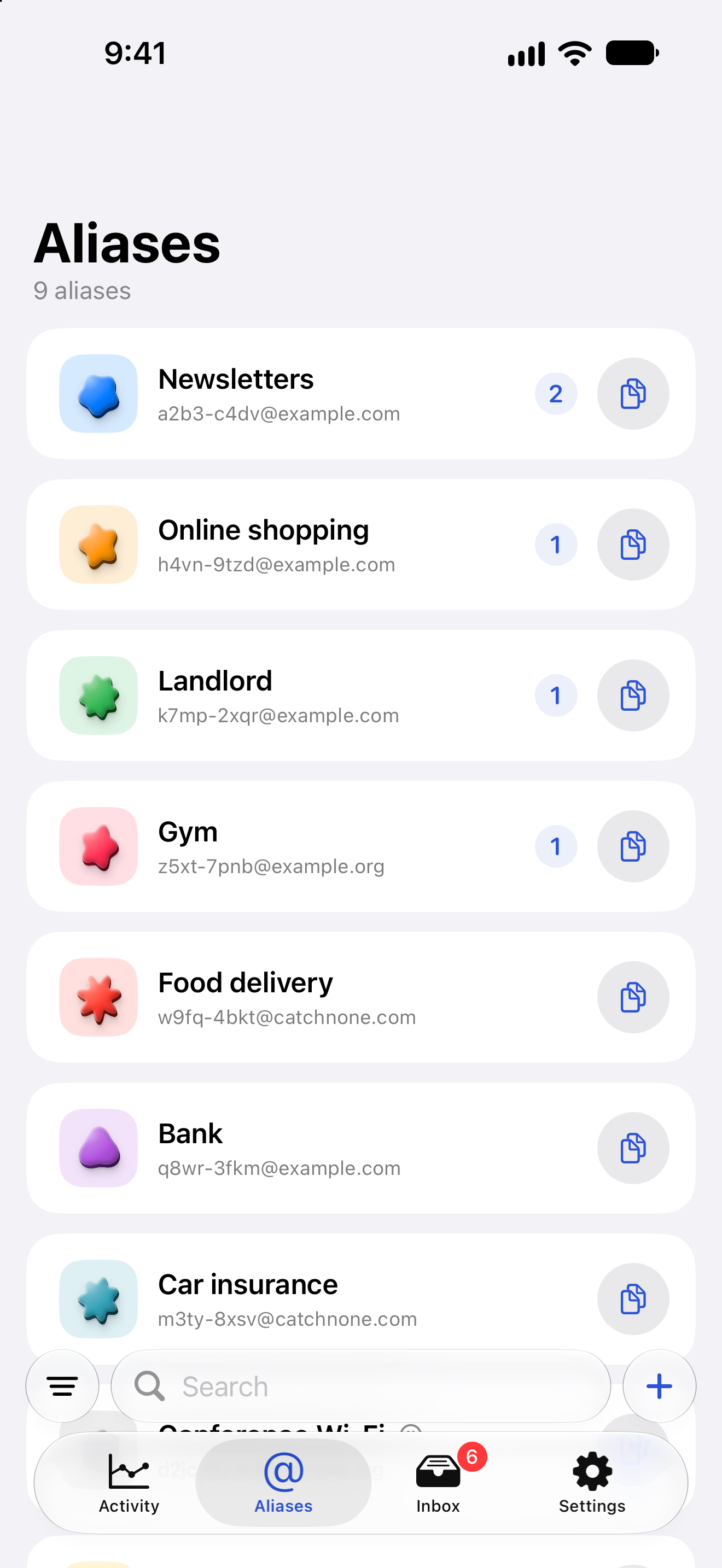This screenshot has width=722, height=1568.
Task: Copy the Food delivery alias address
Action: click(632, 997)
